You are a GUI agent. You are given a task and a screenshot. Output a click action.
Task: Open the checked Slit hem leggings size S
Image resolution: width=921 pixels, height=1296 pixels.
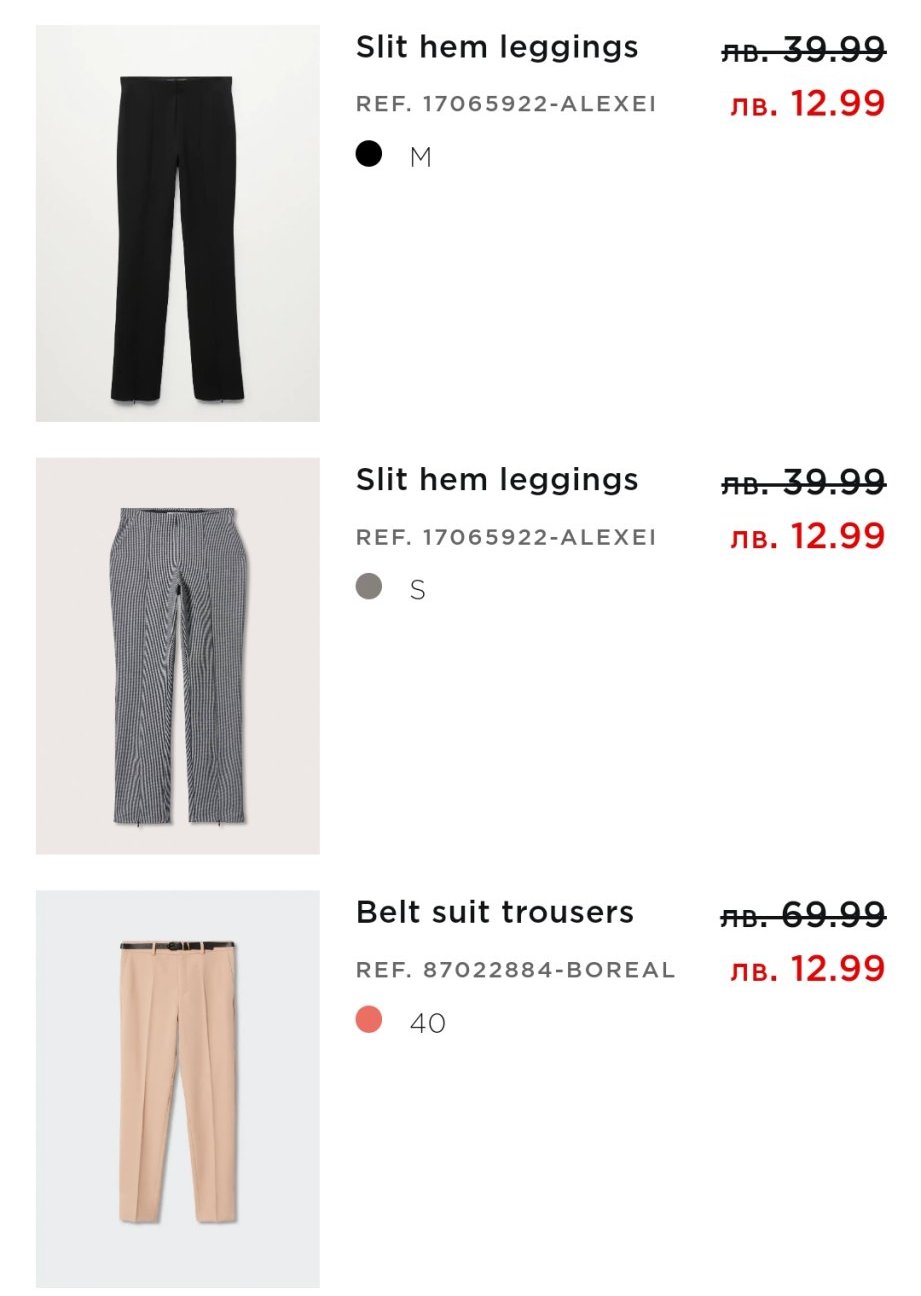[x=177, y=656]
